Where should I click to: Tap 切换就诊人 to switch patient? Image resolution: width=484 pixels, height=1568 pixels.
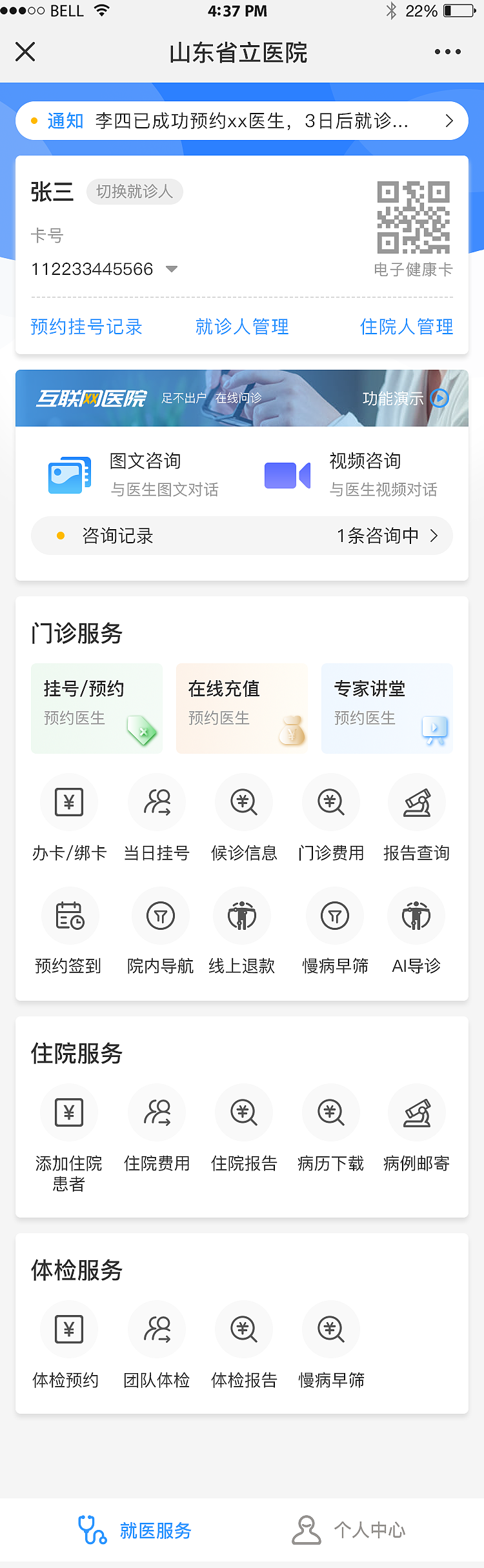point(134,192)
